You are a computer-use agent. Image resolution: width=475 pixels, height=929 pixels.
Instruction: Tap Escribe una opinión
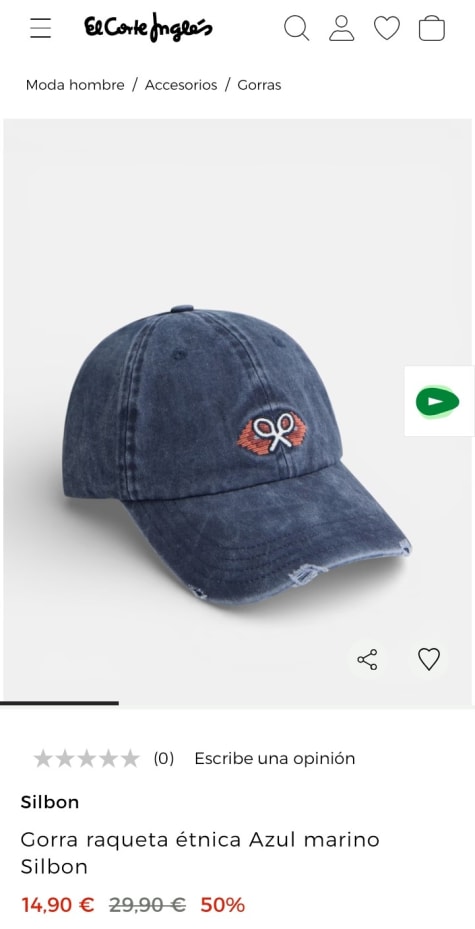point(275,758)
